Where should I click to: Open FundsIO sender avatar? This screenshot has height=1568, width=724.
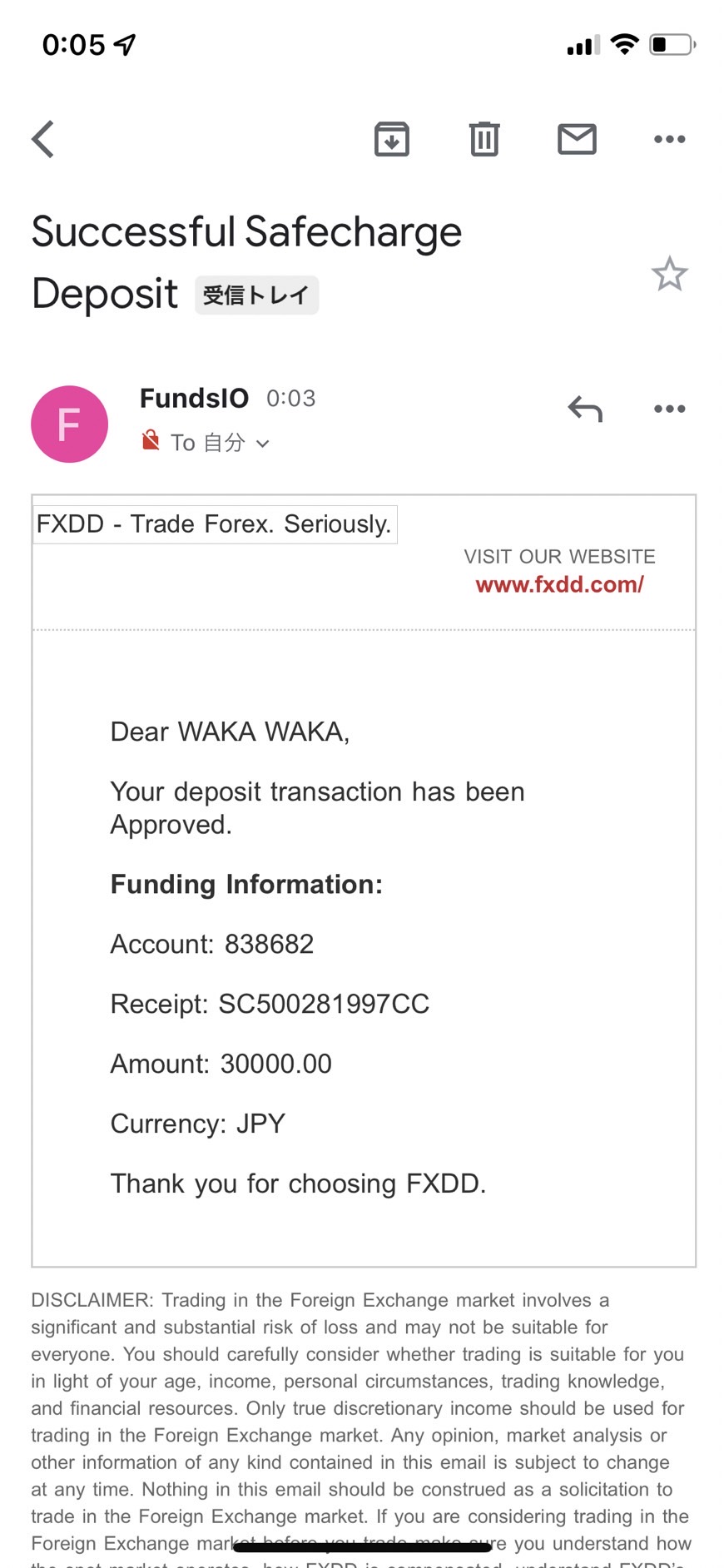(69, 424)
